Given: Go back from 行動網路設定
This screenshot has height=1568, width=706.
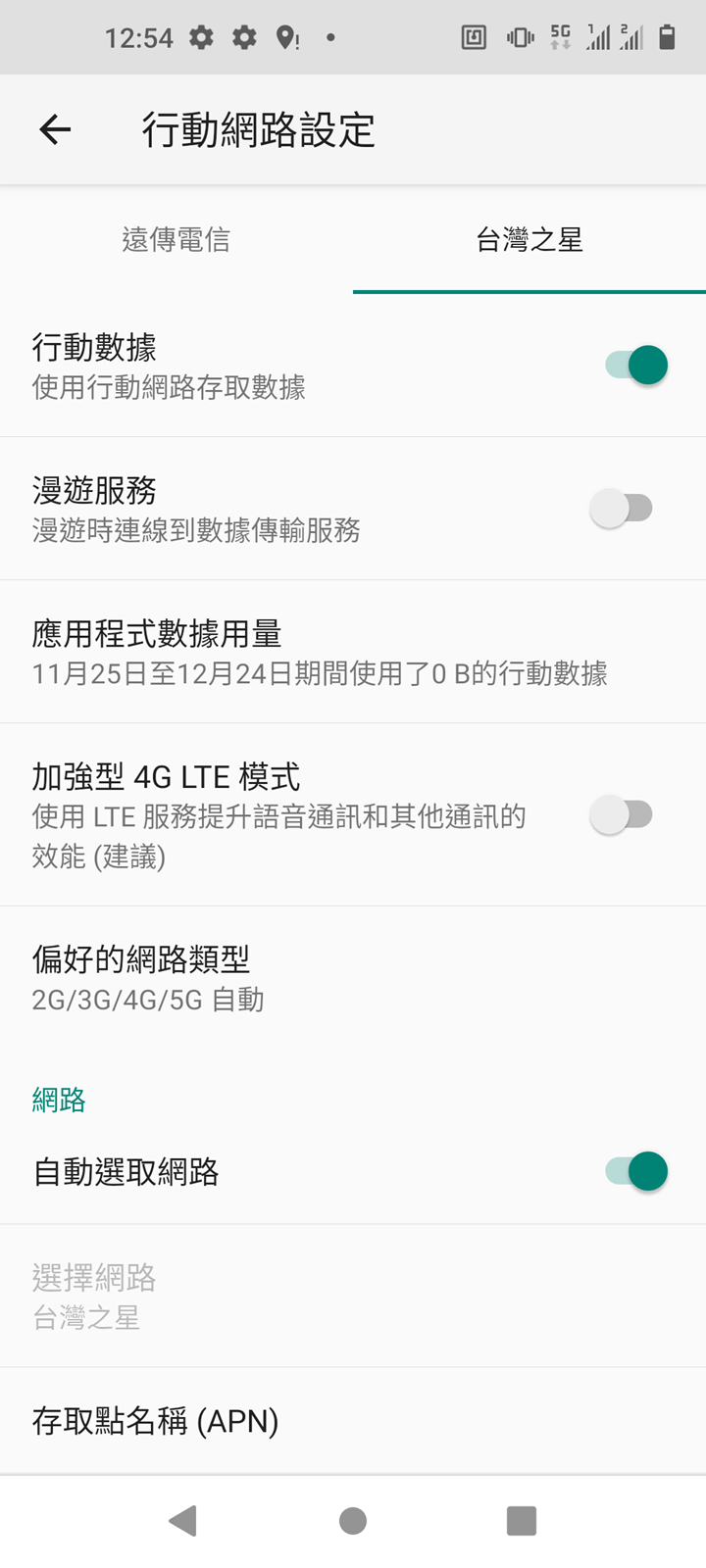Looking at the screenshot, I should coord(55,129).
